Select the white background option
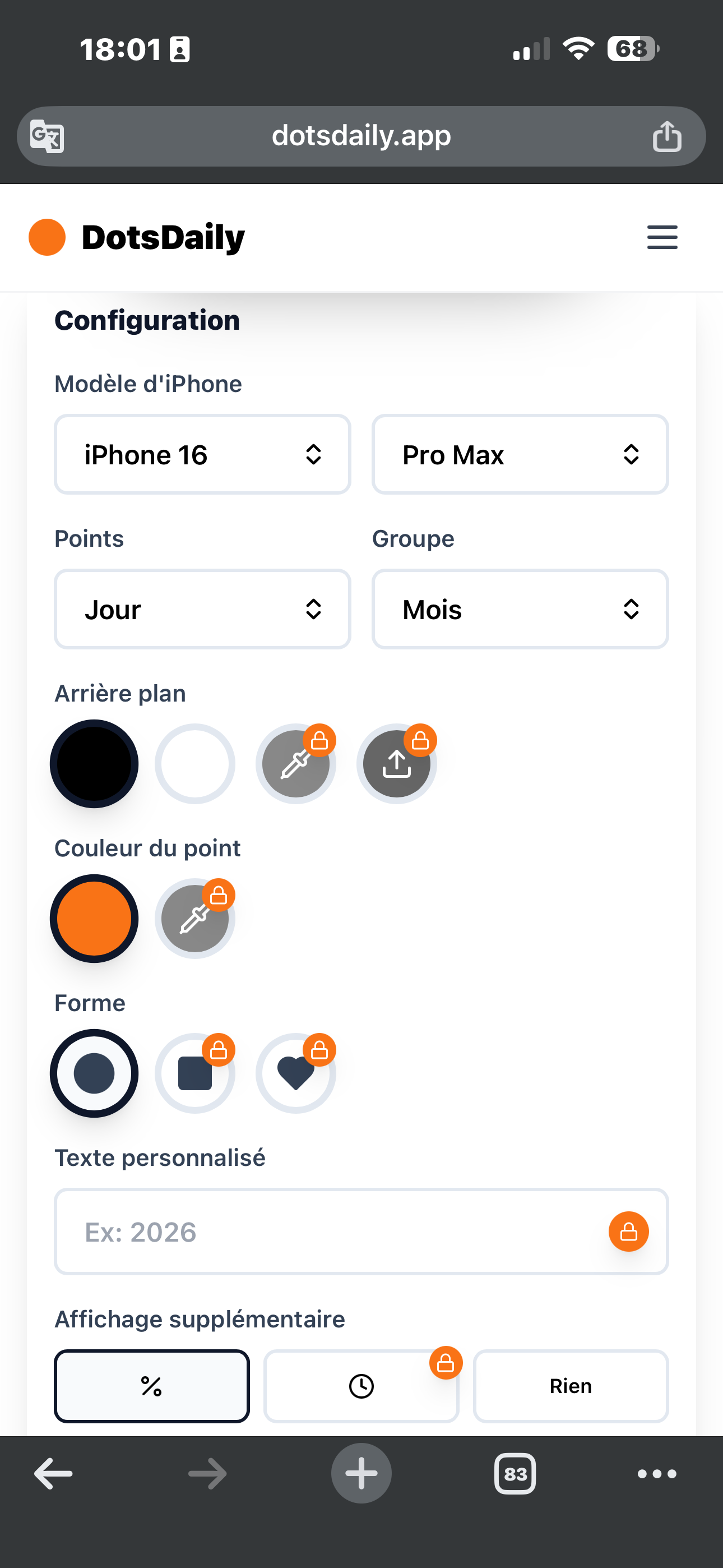 (194, 764)
